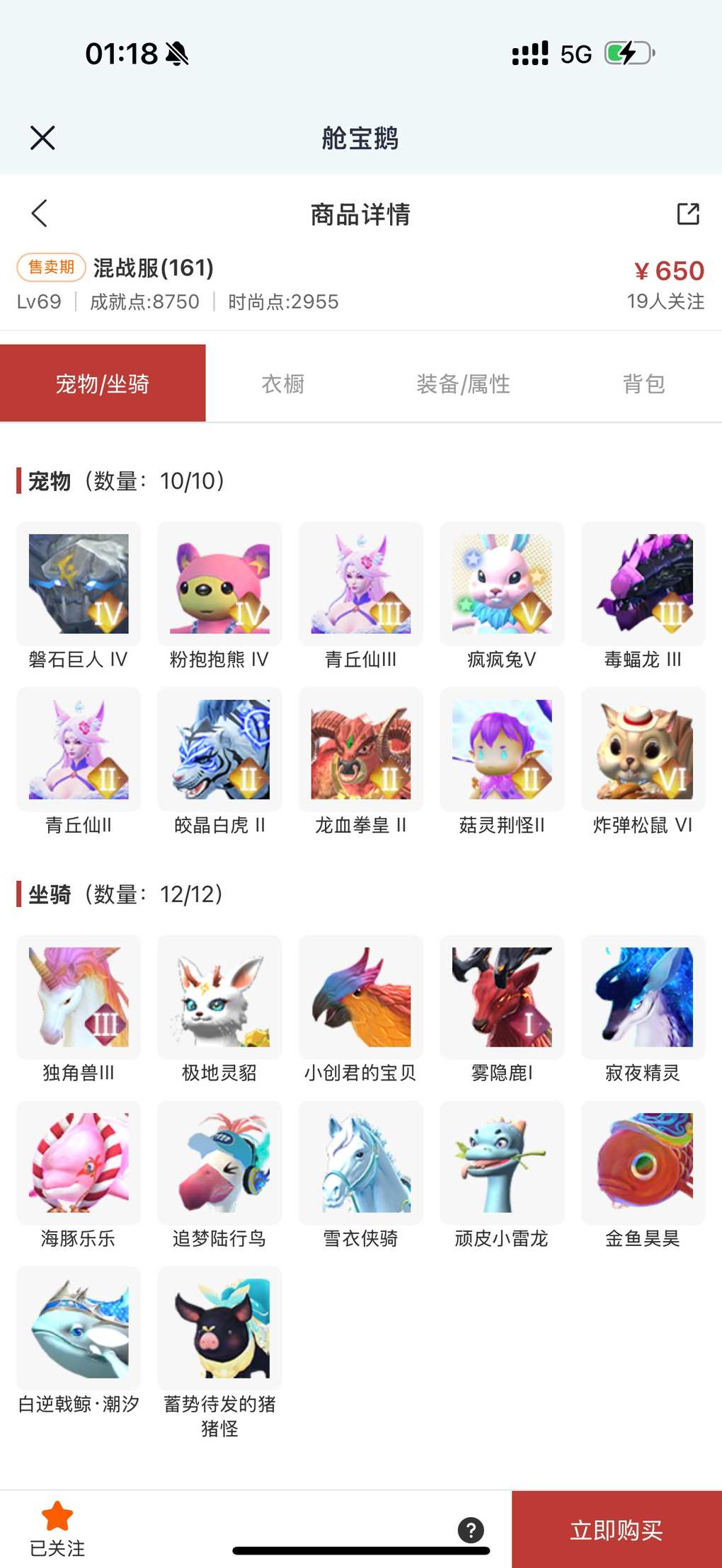The width and height of the screenshot is (722, 1568).
Task: View the 炸弹松鼠 VI pet
Action: [643, 749]
